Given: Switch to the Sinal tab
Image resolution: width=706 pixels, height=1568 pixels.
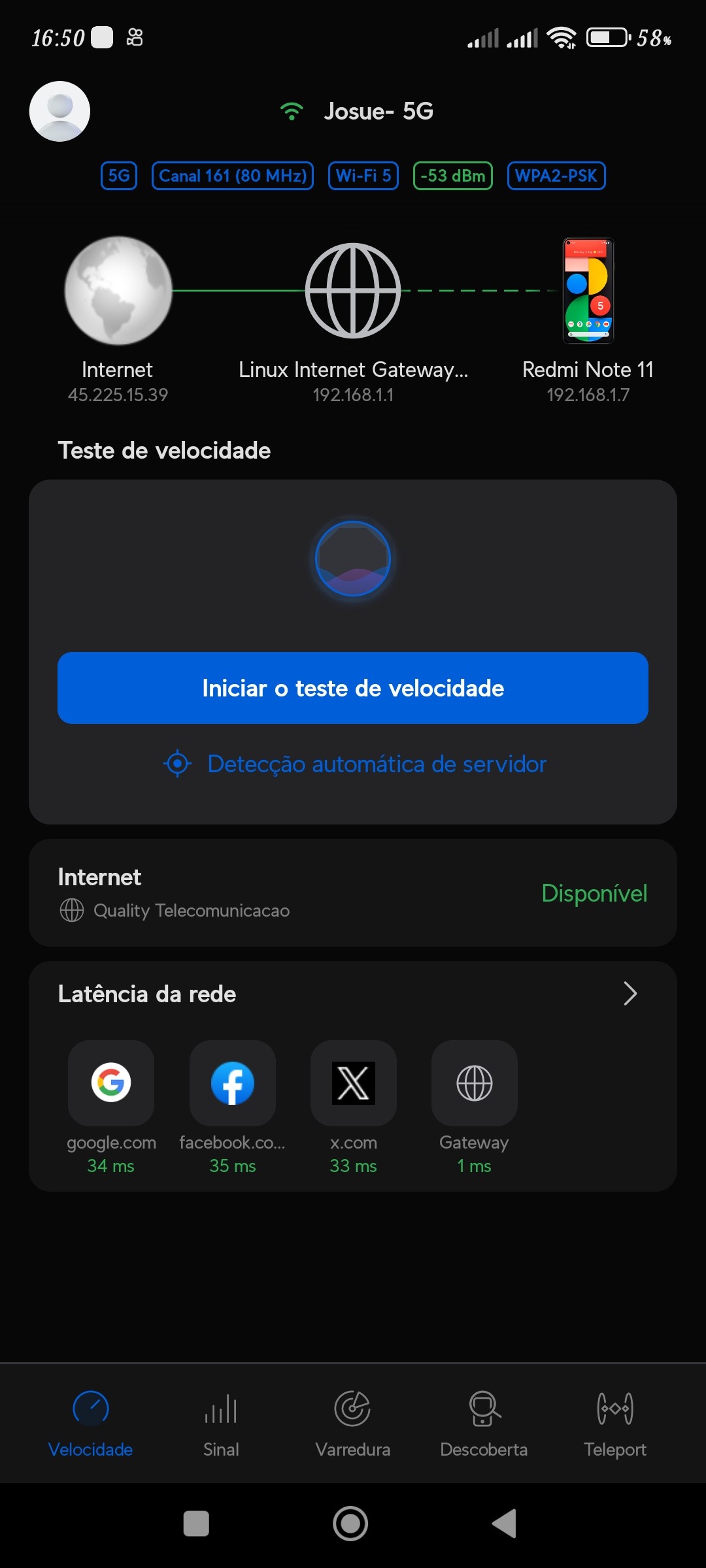Looking at the screenshot, I should (221, 1422).
